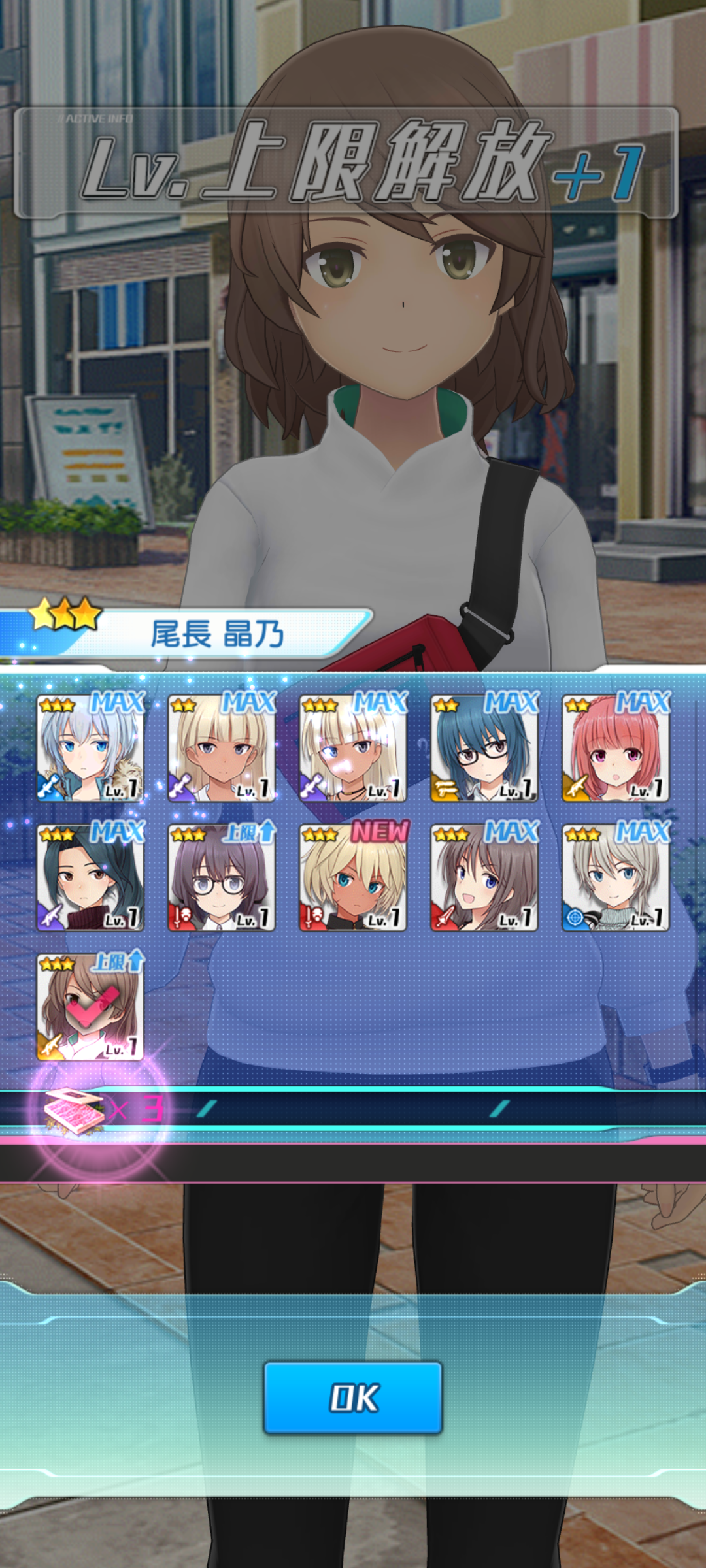
Task: Select the blue-haired character with glasses card
Action: (x=484, y=748)
